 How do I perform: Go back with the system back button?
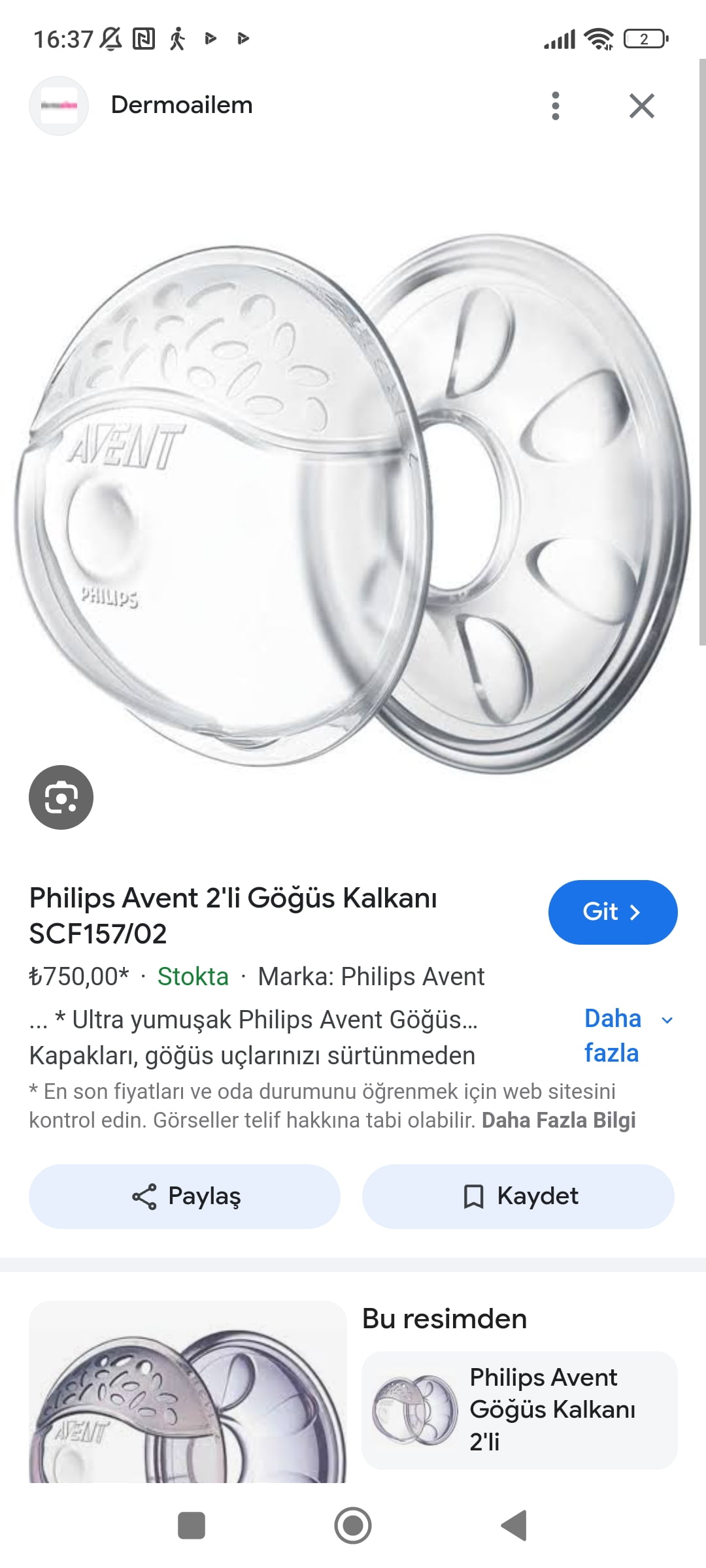514,1526
